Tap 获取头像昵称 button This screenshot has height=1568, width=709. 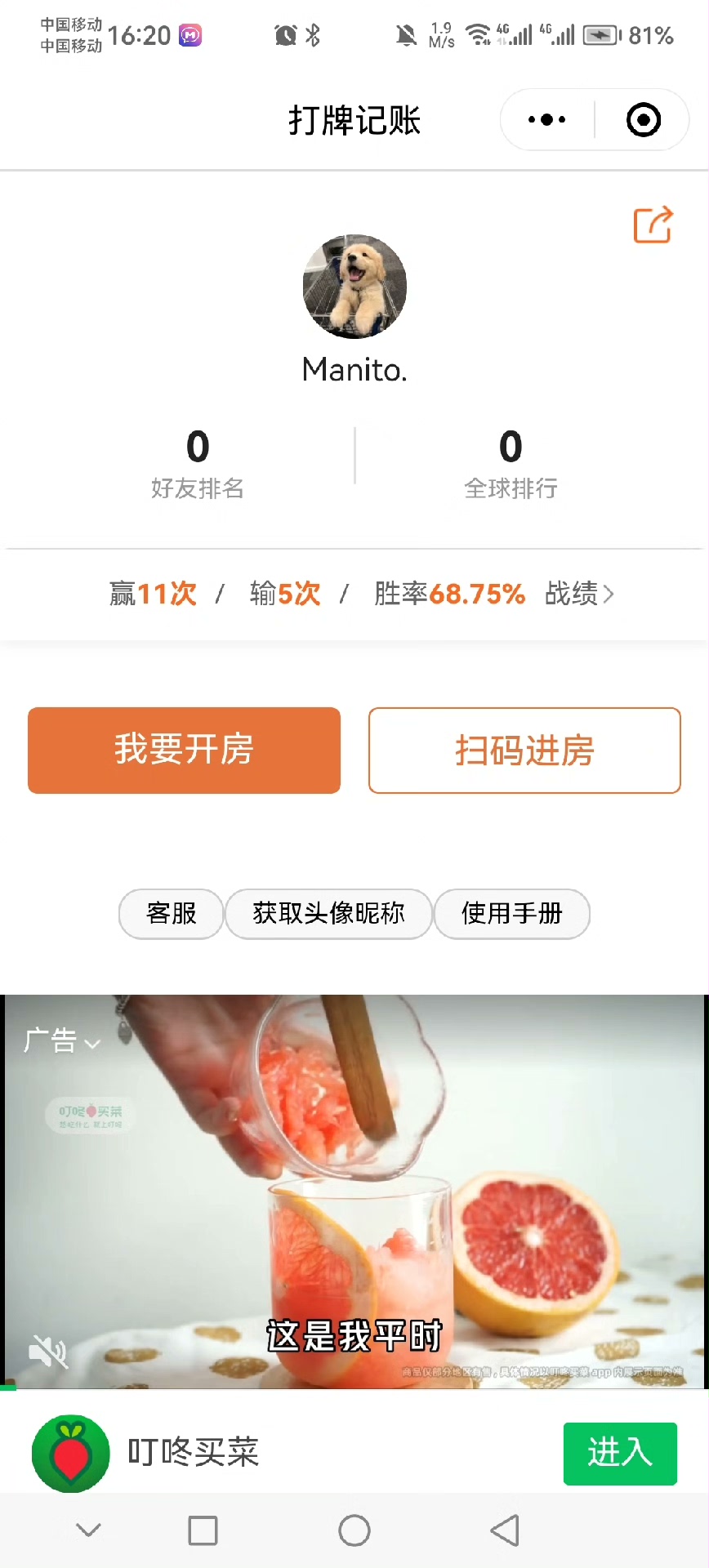coord(328,913)
